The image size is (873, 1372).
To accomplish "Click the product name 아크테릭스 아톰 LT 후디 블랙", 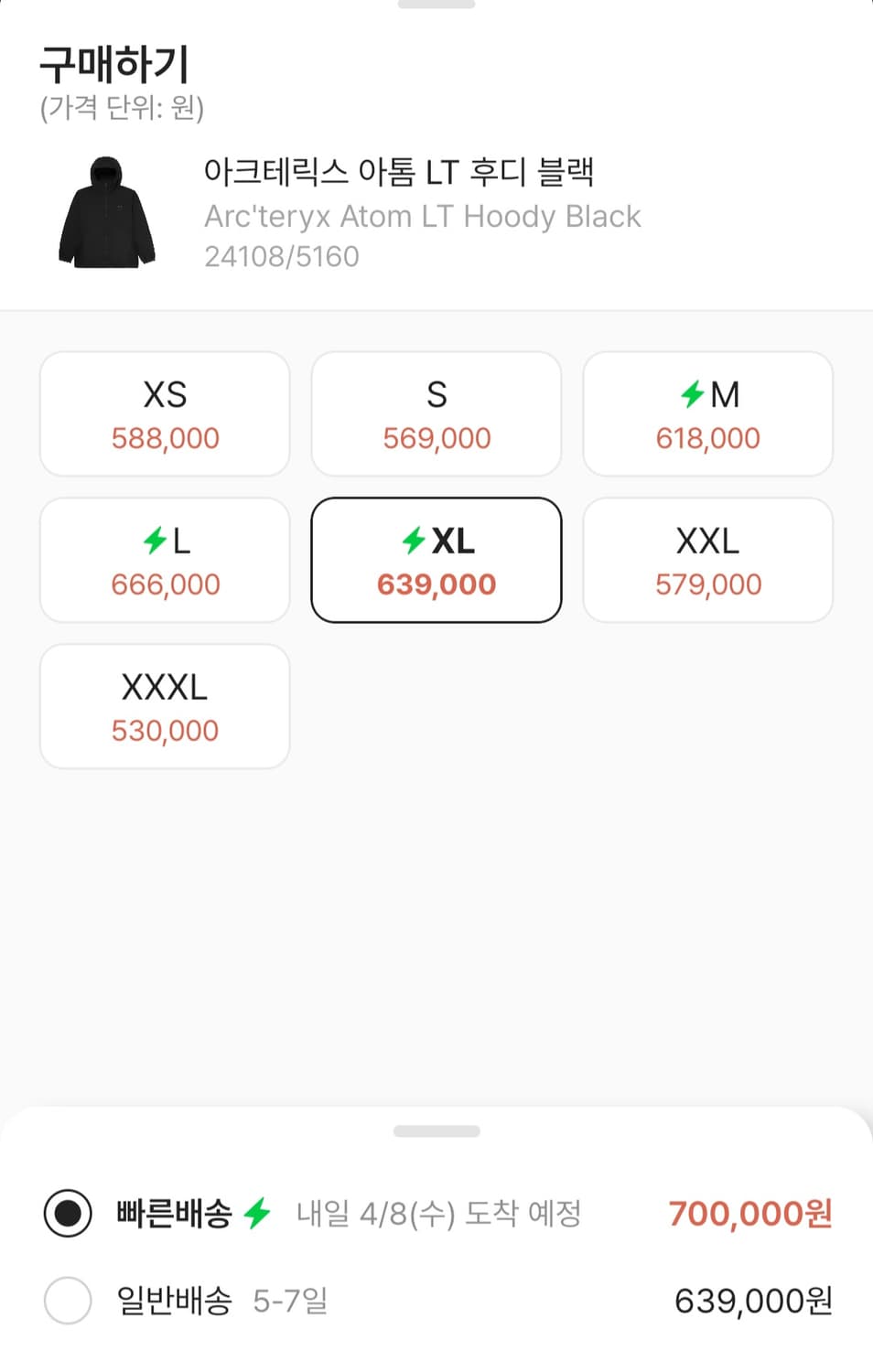I will click(x=399, y=172).
